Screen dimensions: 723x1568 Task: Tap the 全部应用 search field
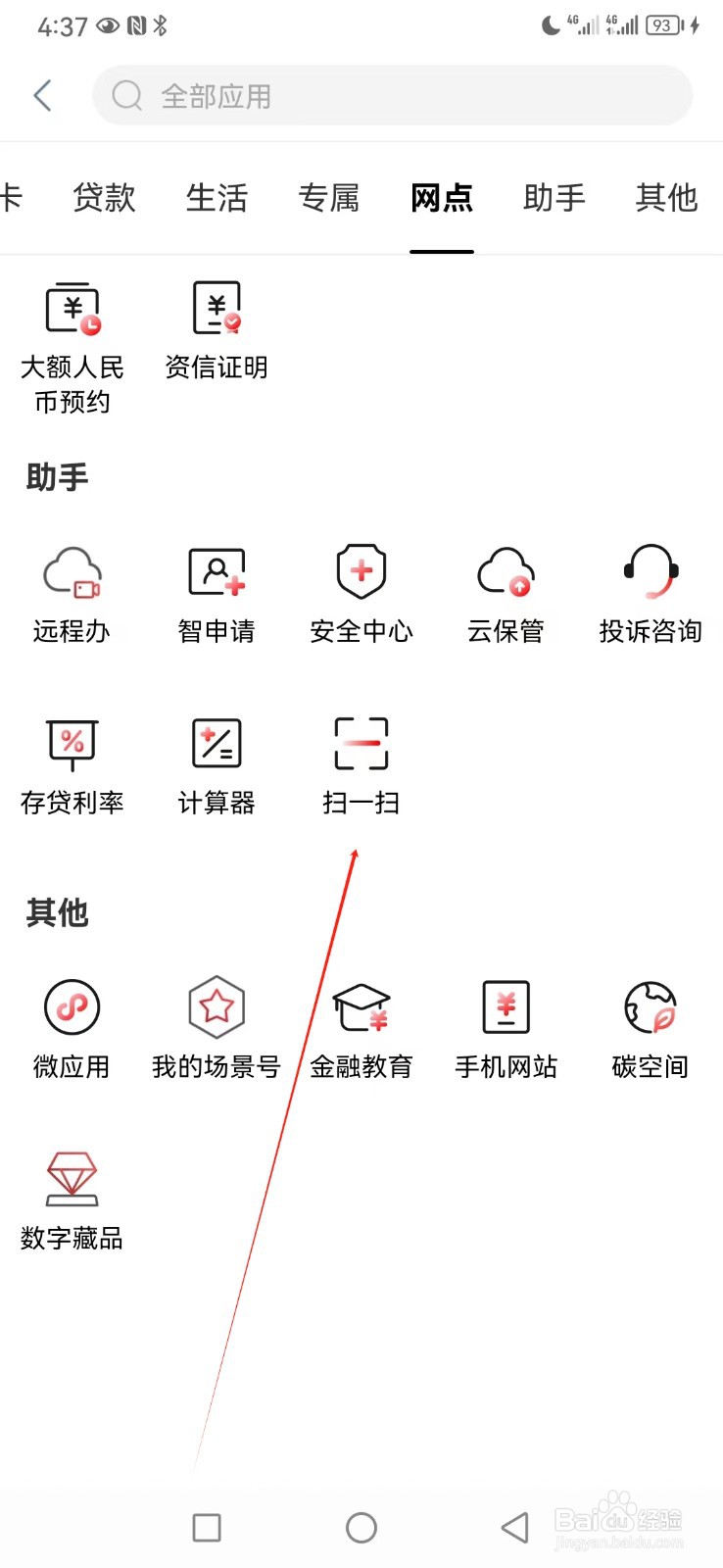click(390, 95)
